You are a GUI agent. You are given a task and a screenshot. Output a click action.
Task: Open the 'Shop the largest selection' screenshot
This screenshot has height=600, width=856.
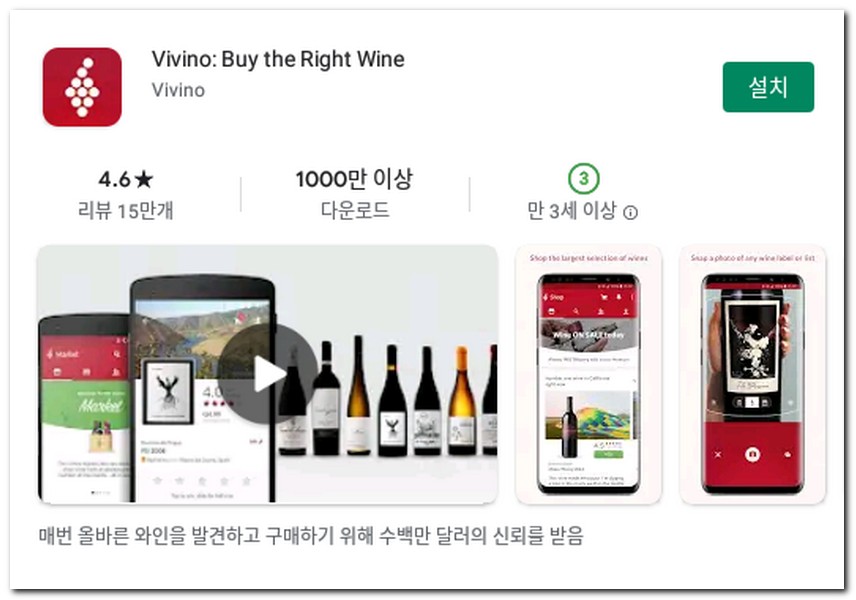tap(588, 375)
